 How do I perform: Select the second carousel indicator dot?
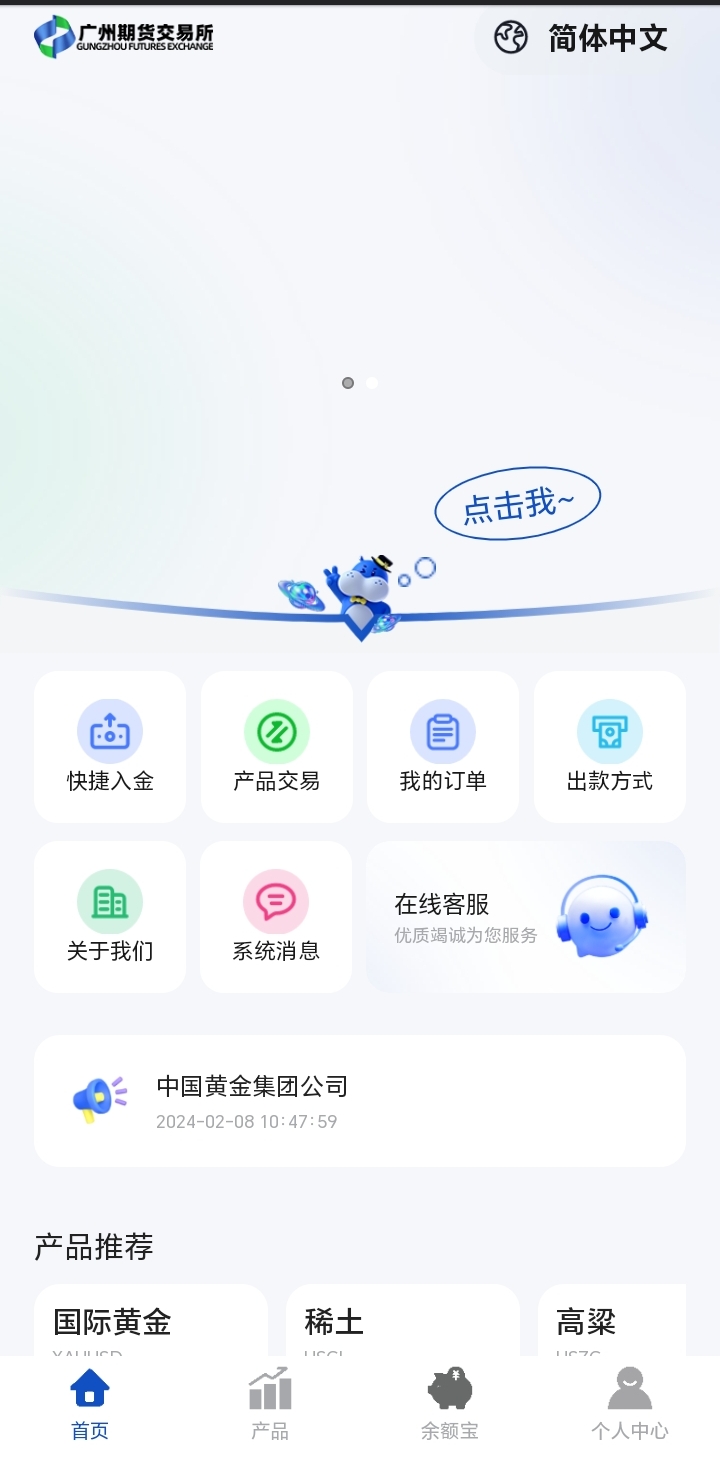coord(371,382)
